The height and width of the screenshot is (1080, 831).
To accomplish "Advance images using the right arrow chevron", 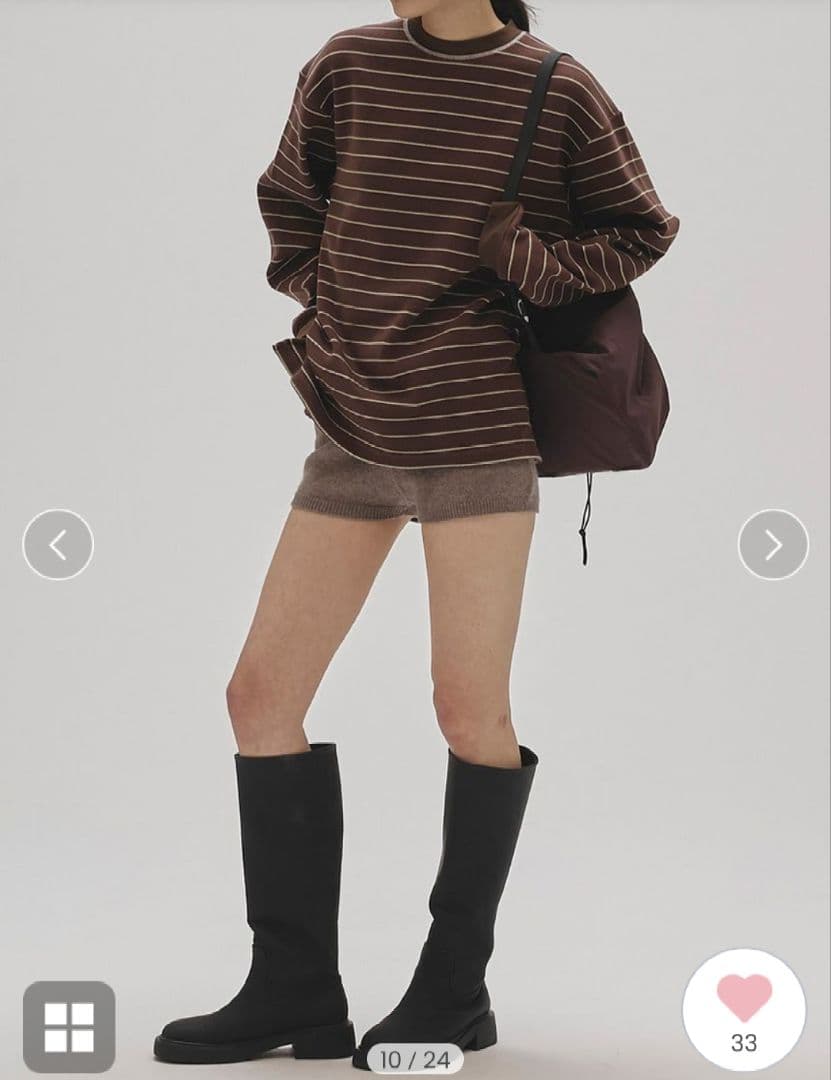I will (x=772, y=544).
